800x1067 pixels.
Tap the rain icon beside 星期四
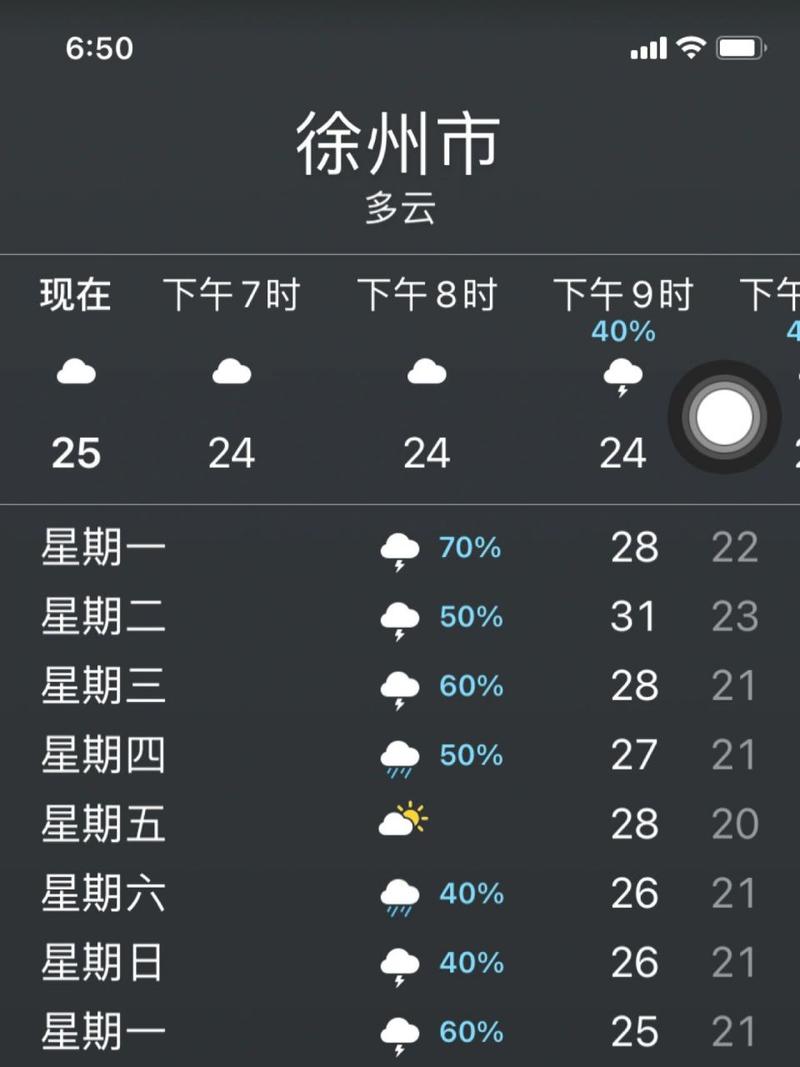click(x=400, y=756)
